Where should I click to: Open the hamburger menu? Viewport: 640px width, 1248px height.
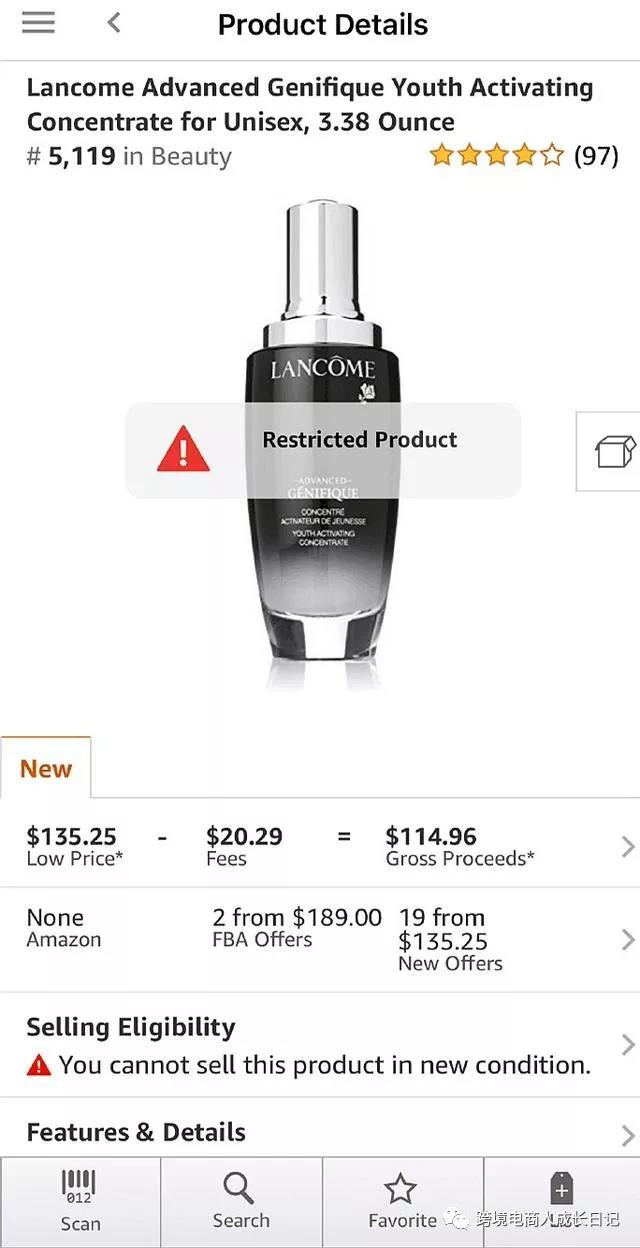pos(38,24)
